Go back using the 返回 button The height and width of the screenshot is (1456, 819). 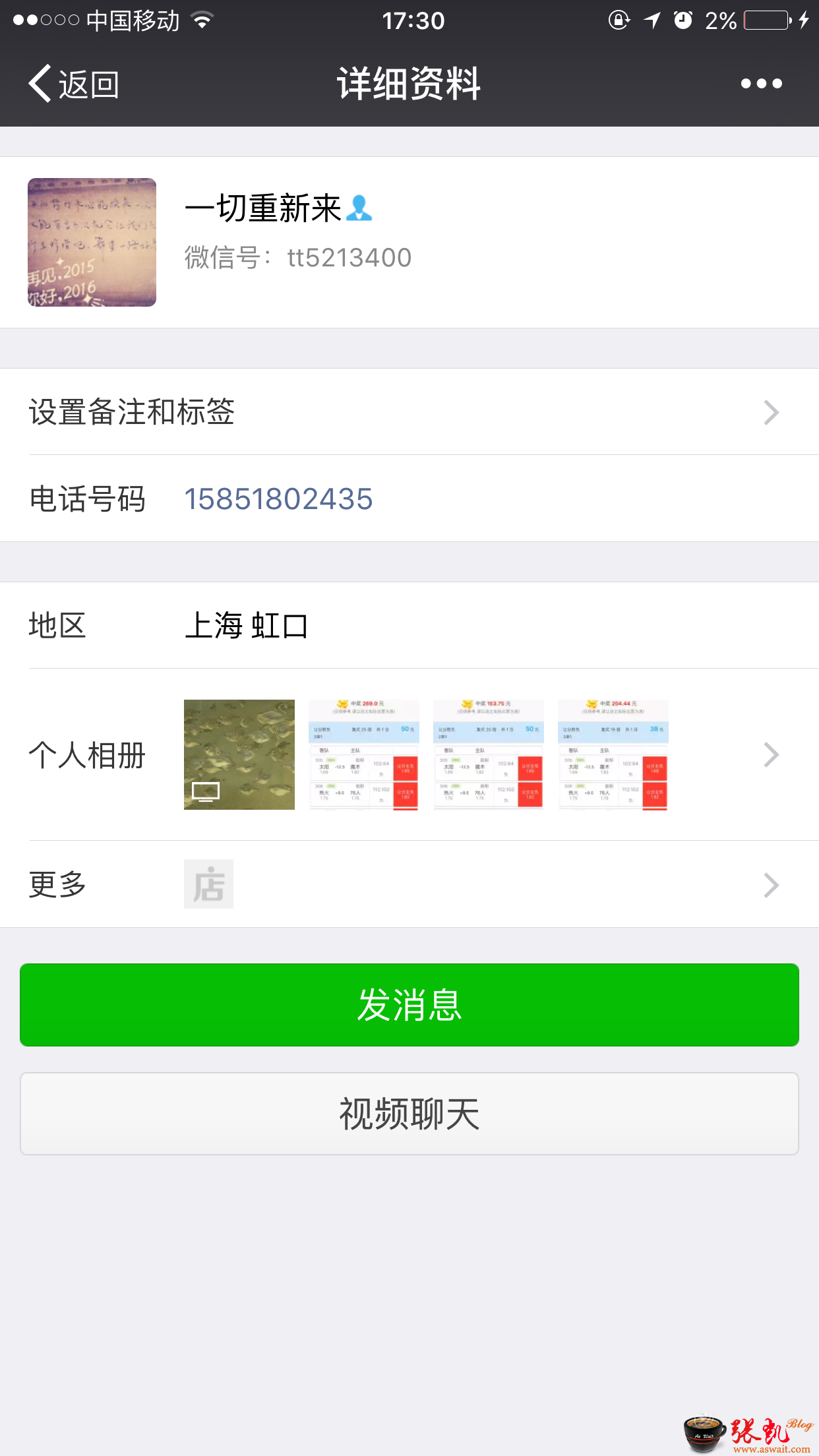click(74, 84)
